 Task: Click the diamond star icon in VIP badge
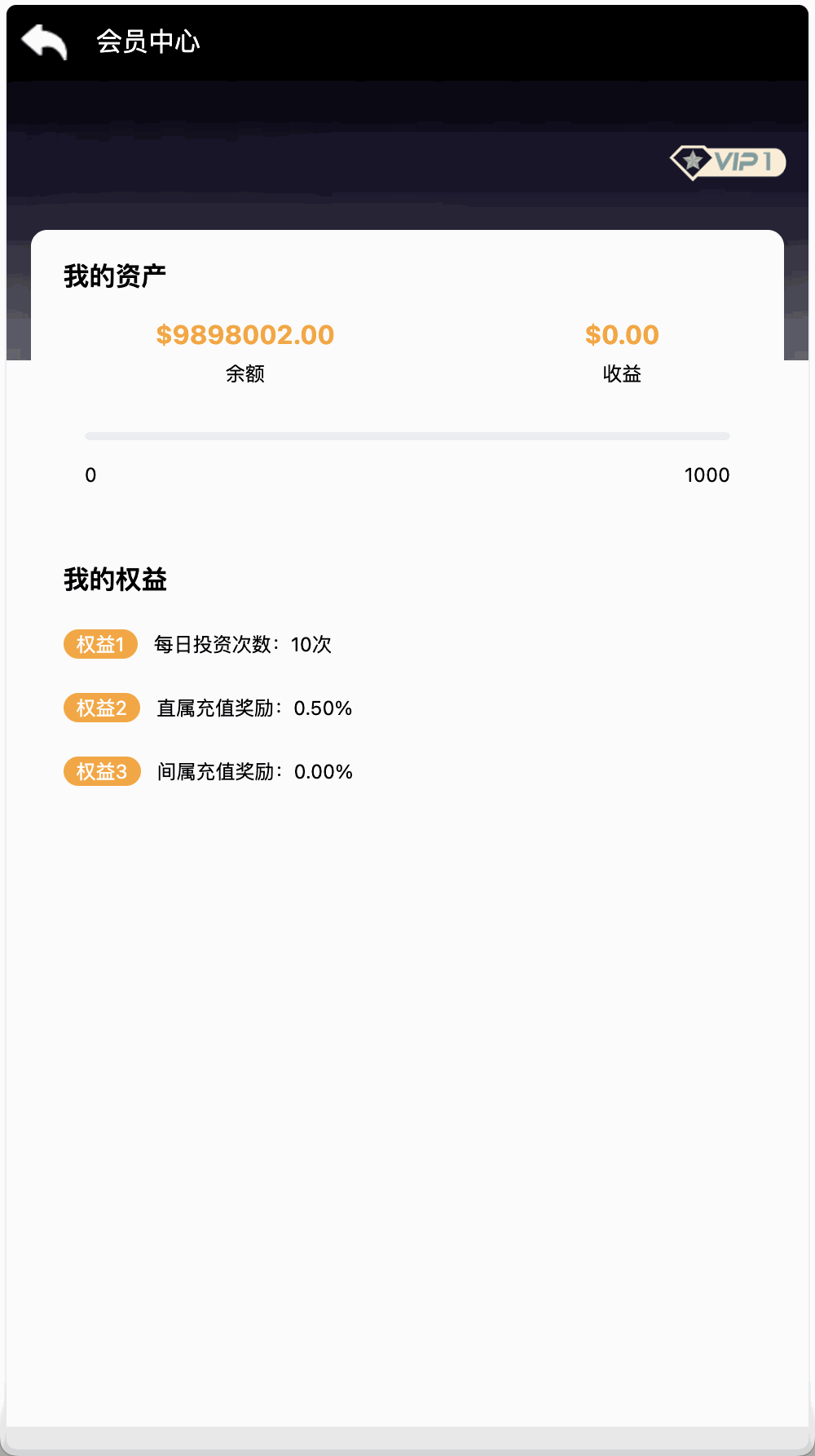point(692,161)
